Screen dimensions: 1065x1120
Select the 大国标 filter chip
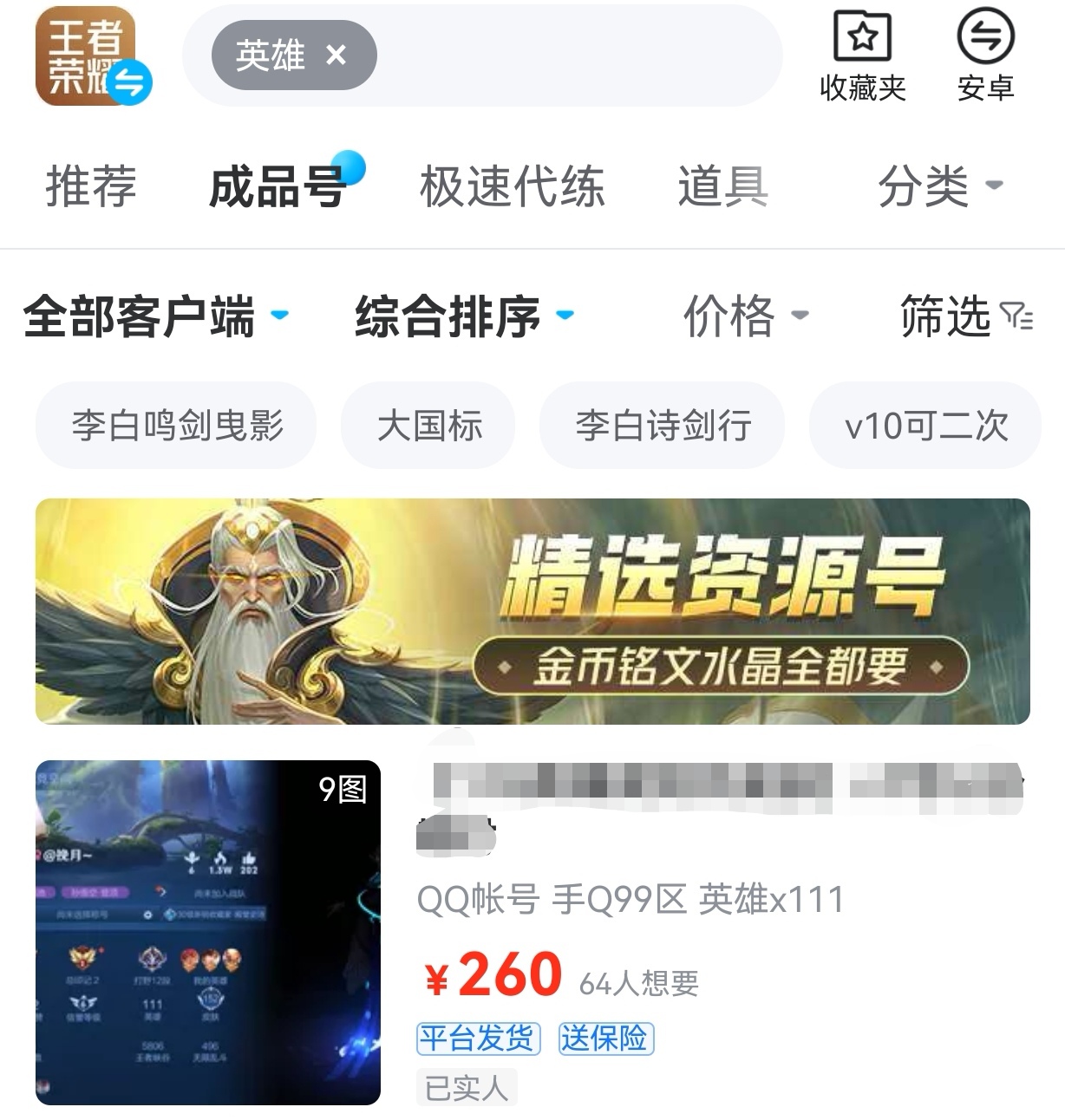tap(429, 426)
